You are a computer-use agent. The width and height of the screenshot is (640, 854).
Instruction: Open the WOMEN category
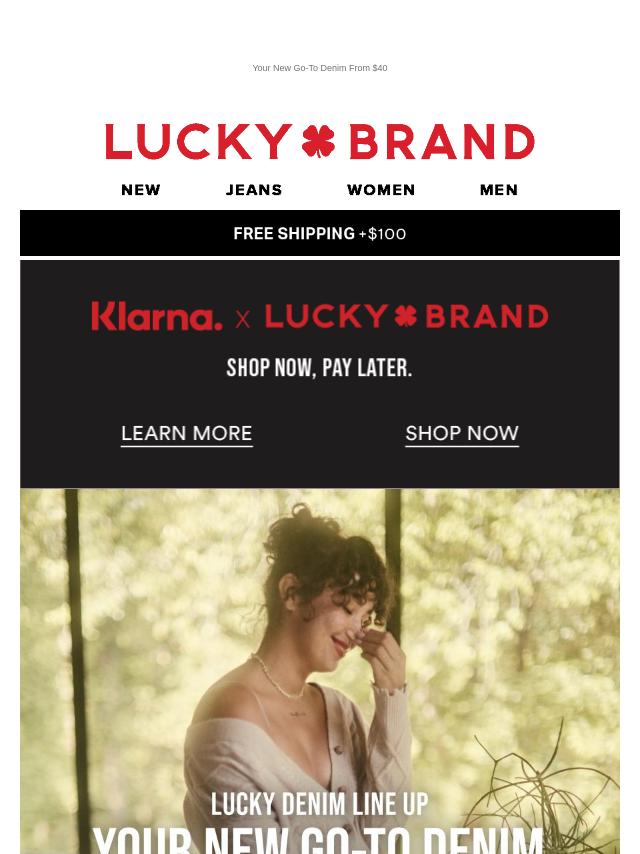tap(381, 190)
